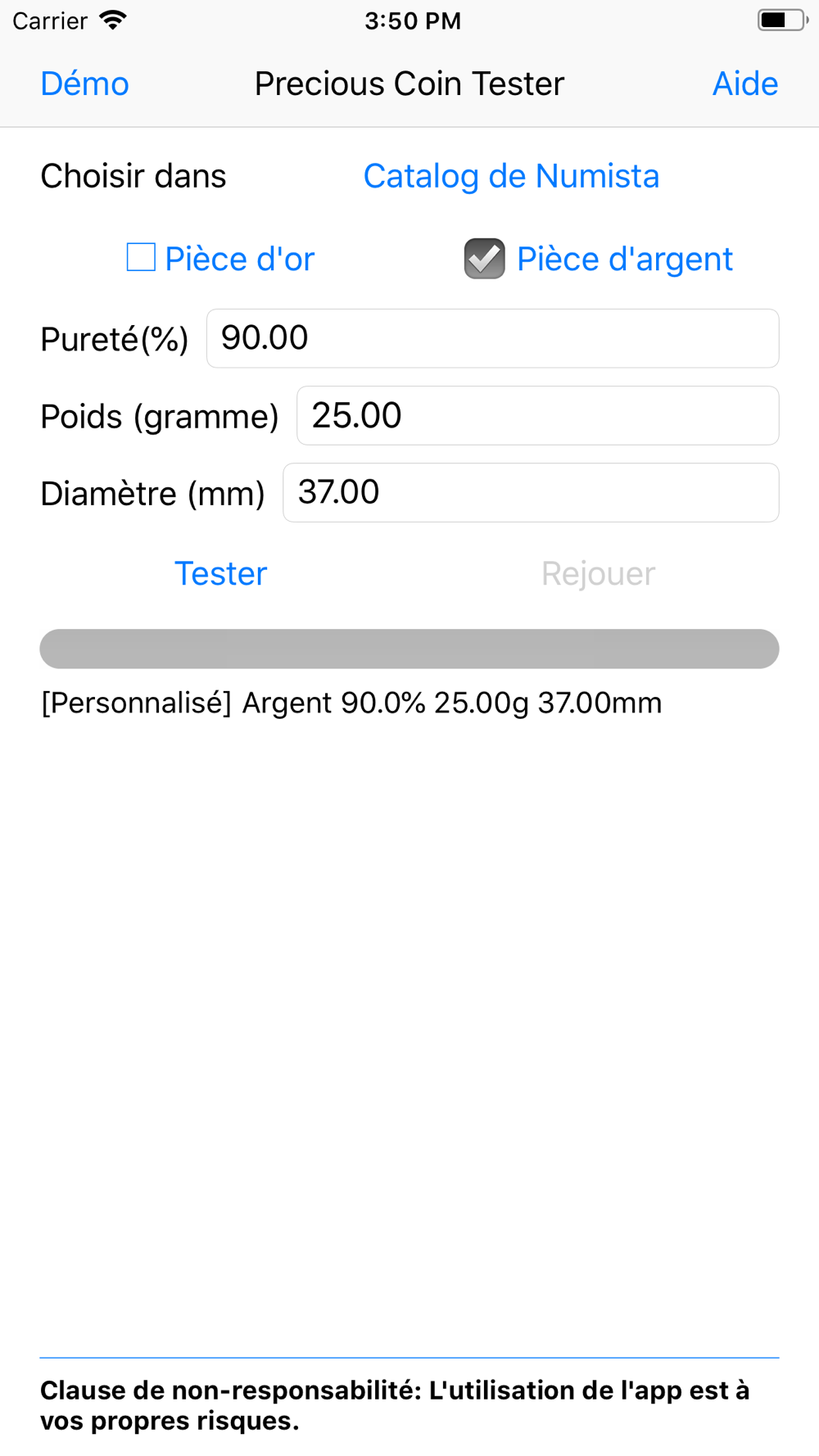Open the Démo option
The image size is (819, 1456).
tap(85, 84)
